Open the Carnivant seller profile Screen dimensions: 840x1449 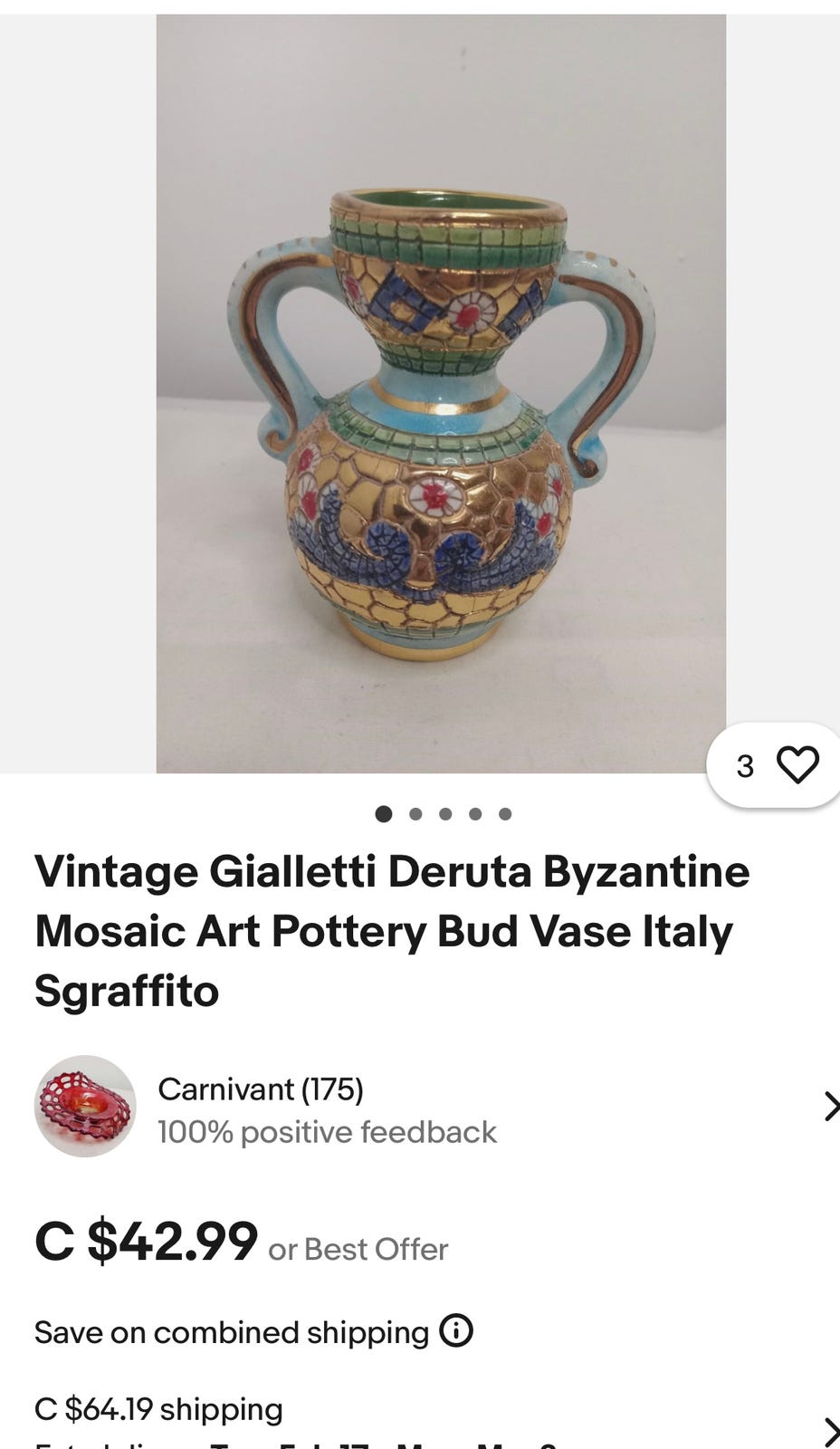(x=259, y=1089)
